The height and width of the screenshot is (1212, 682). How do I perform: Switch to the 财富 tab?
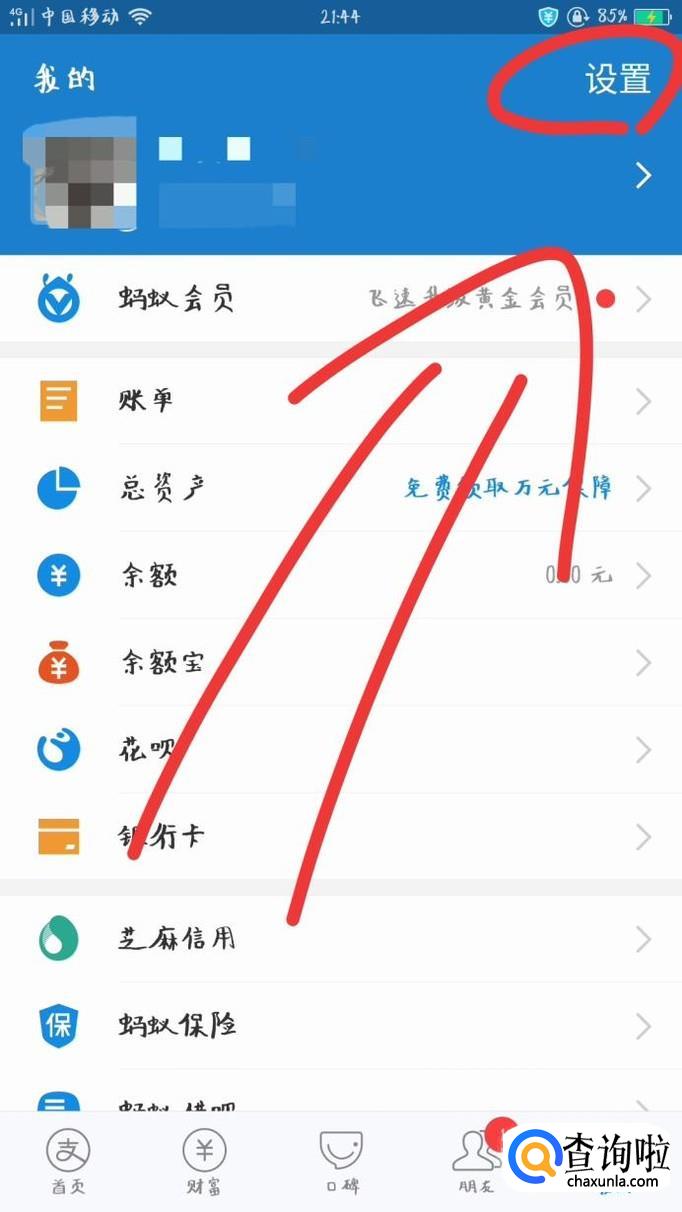pos(203,1160)
